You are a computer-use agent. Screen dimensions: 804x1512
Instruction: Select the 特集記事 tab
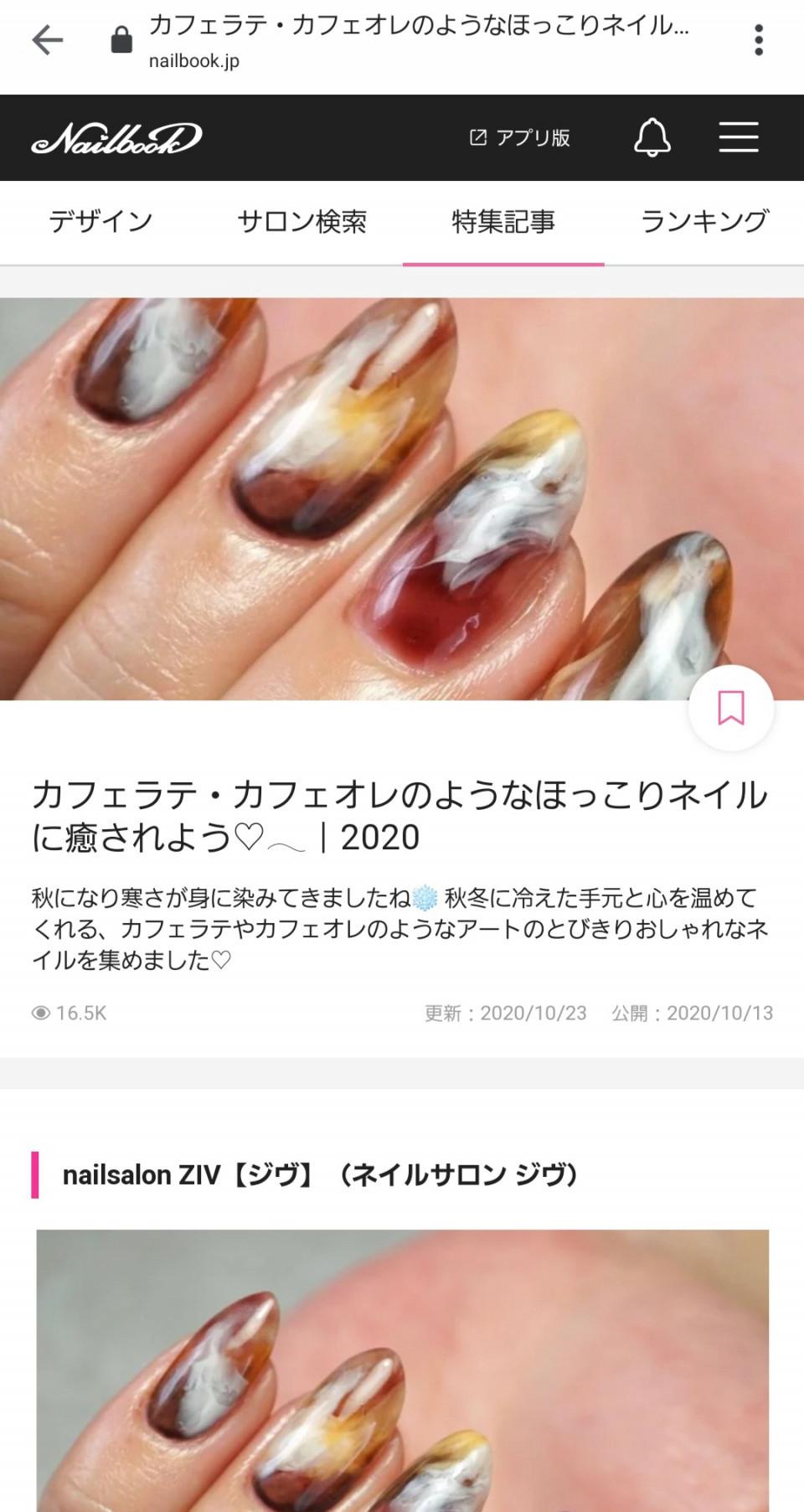tap(502, 222)
